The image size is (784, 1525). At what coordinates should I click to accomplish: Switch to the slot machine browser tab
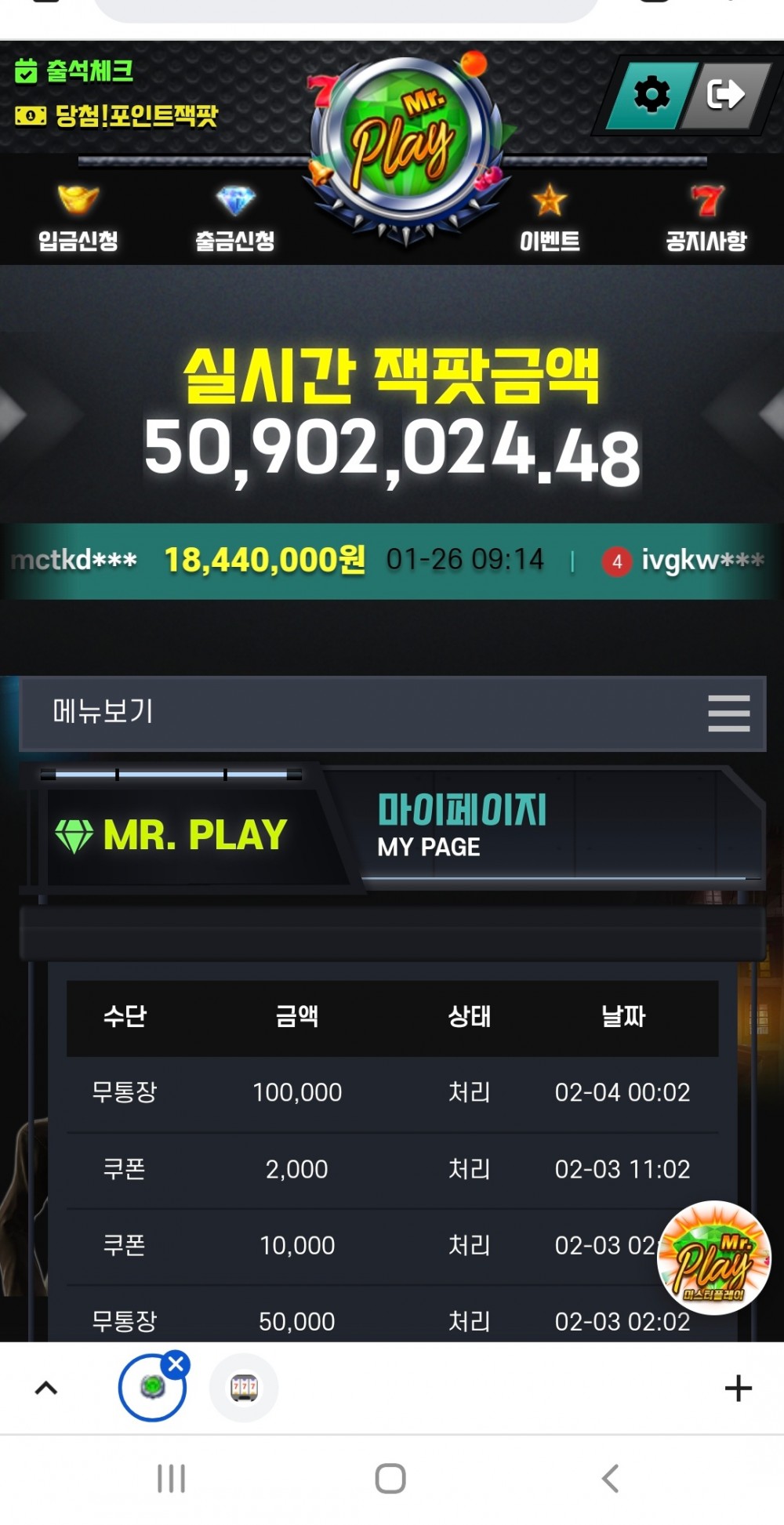[x=244, y=1388]
